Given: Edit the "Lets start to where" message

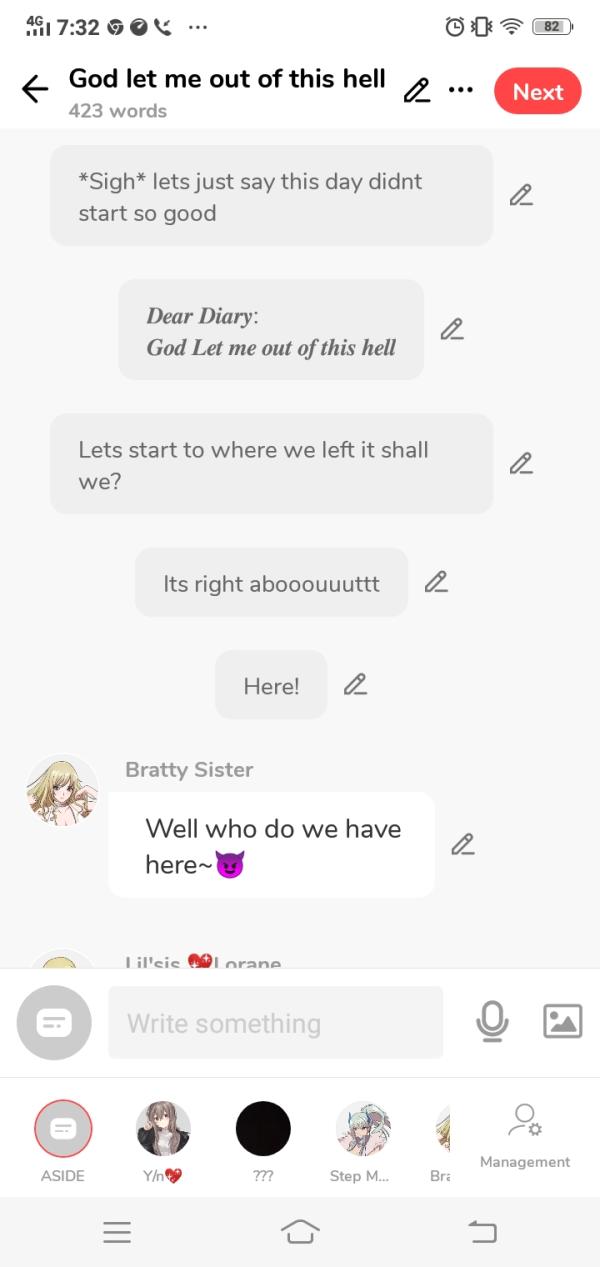Looking at the screenshot, I should pos(521,463).
